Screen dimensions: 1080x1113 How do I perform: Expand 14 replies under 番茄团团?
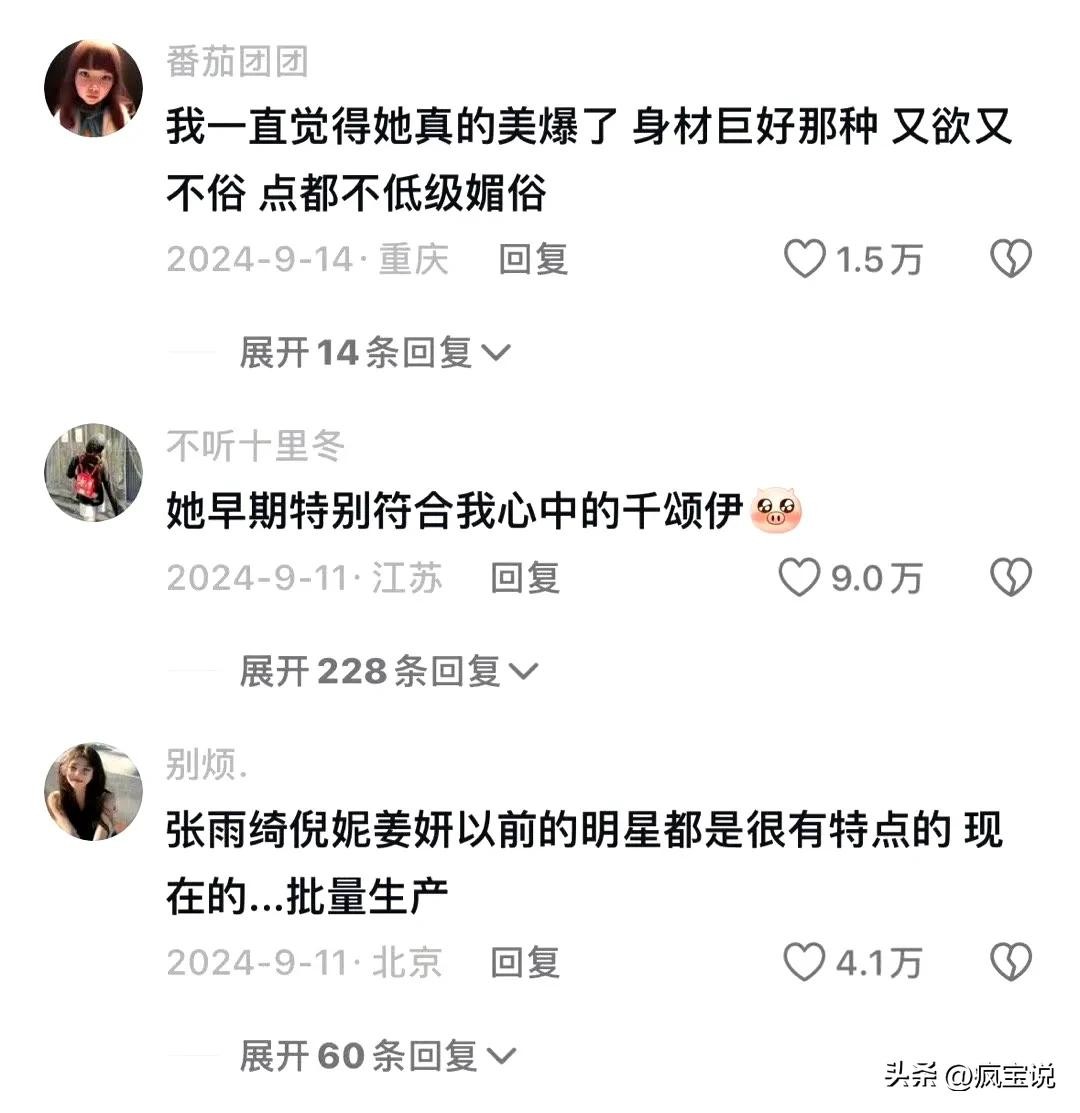pos(375,352)
